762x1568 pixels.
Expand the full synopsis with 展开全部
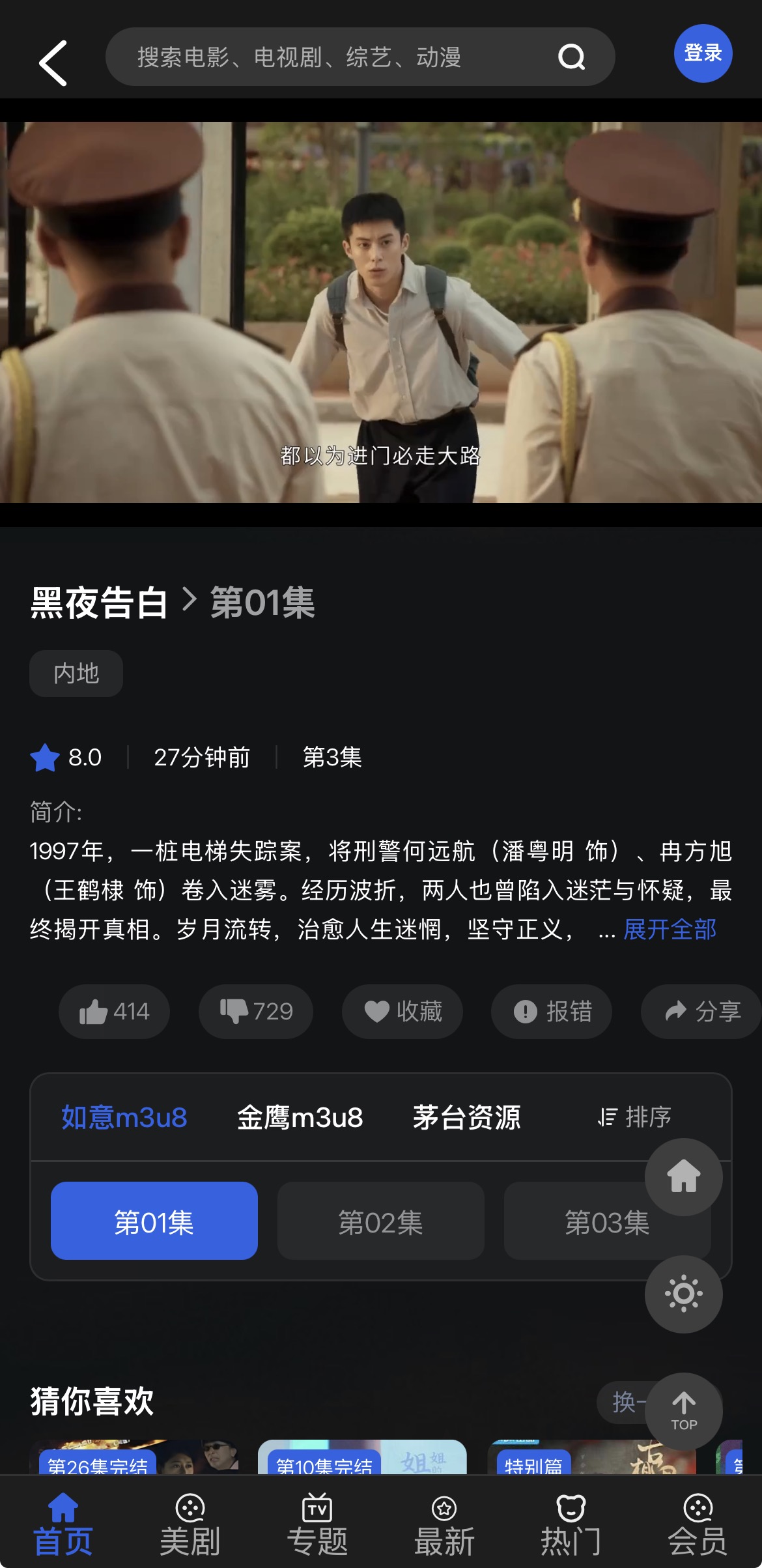pos(670,930)
